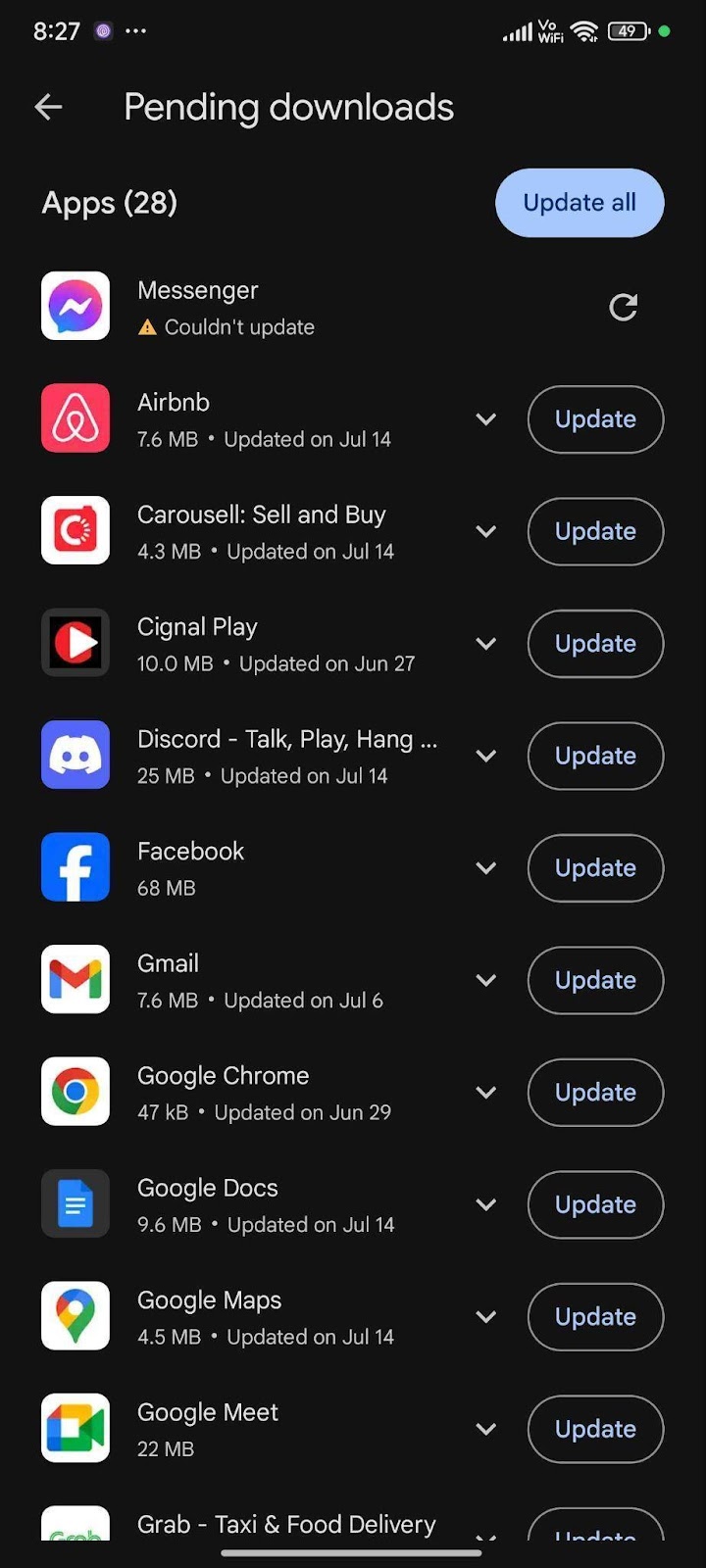Expand Google Chrome update details
The height and width of the screenshot is (1568, 706).
(x=485, y=1093)
